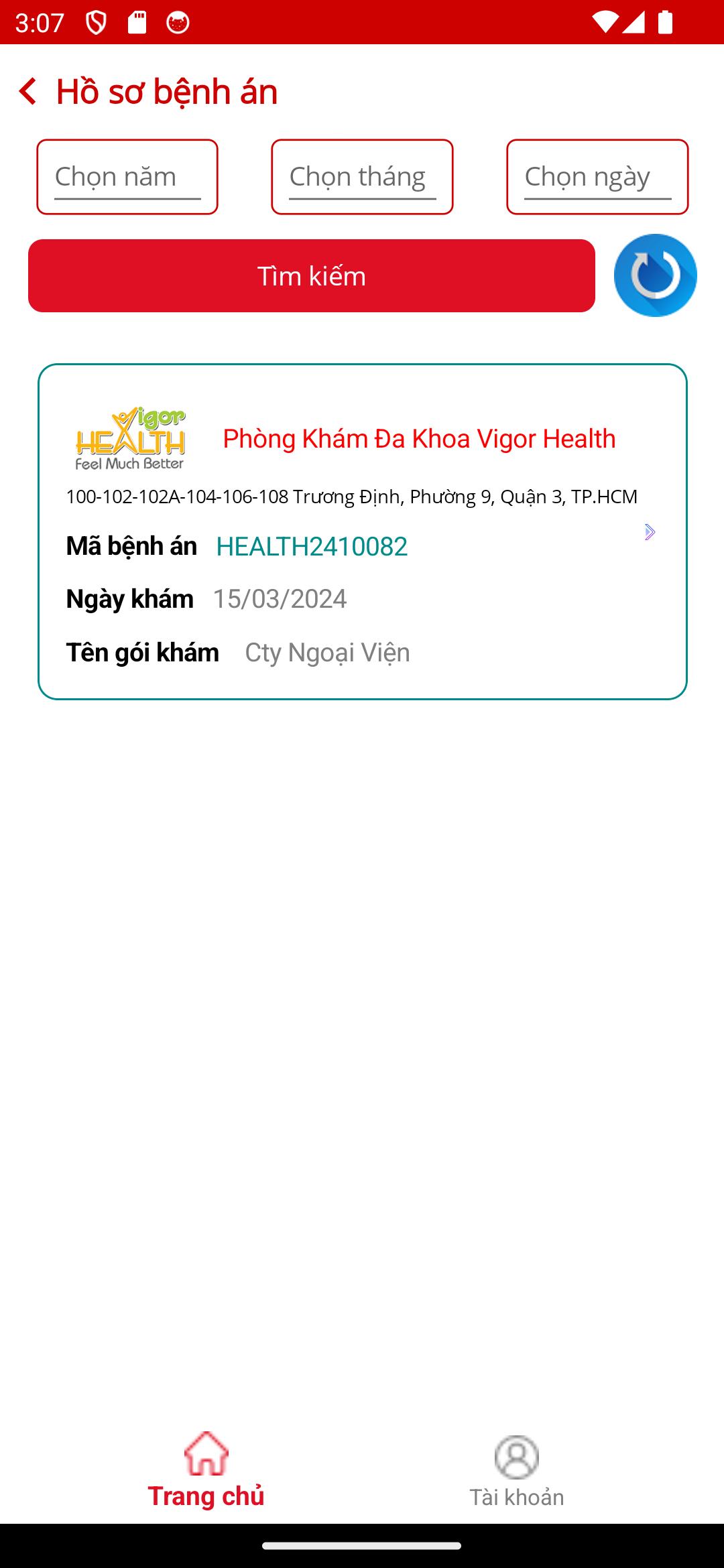Viewport: 724px width, 1568px height.
Task: Open the Chọn tháng month picker
Action: 362,177
